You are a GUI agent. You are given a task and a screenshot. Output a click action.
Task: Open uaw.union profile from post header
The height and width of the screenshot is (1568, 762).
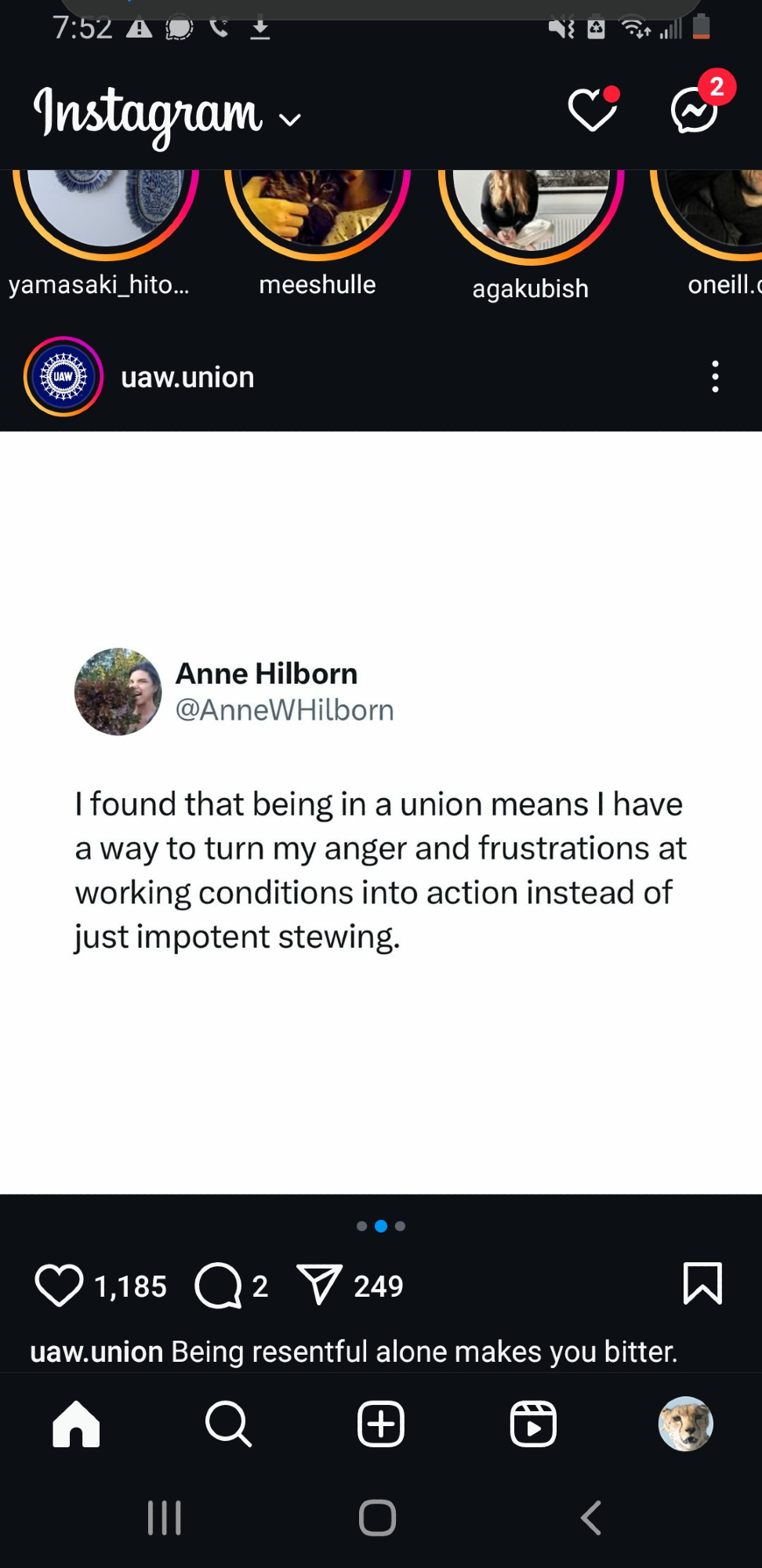[187, 377]
